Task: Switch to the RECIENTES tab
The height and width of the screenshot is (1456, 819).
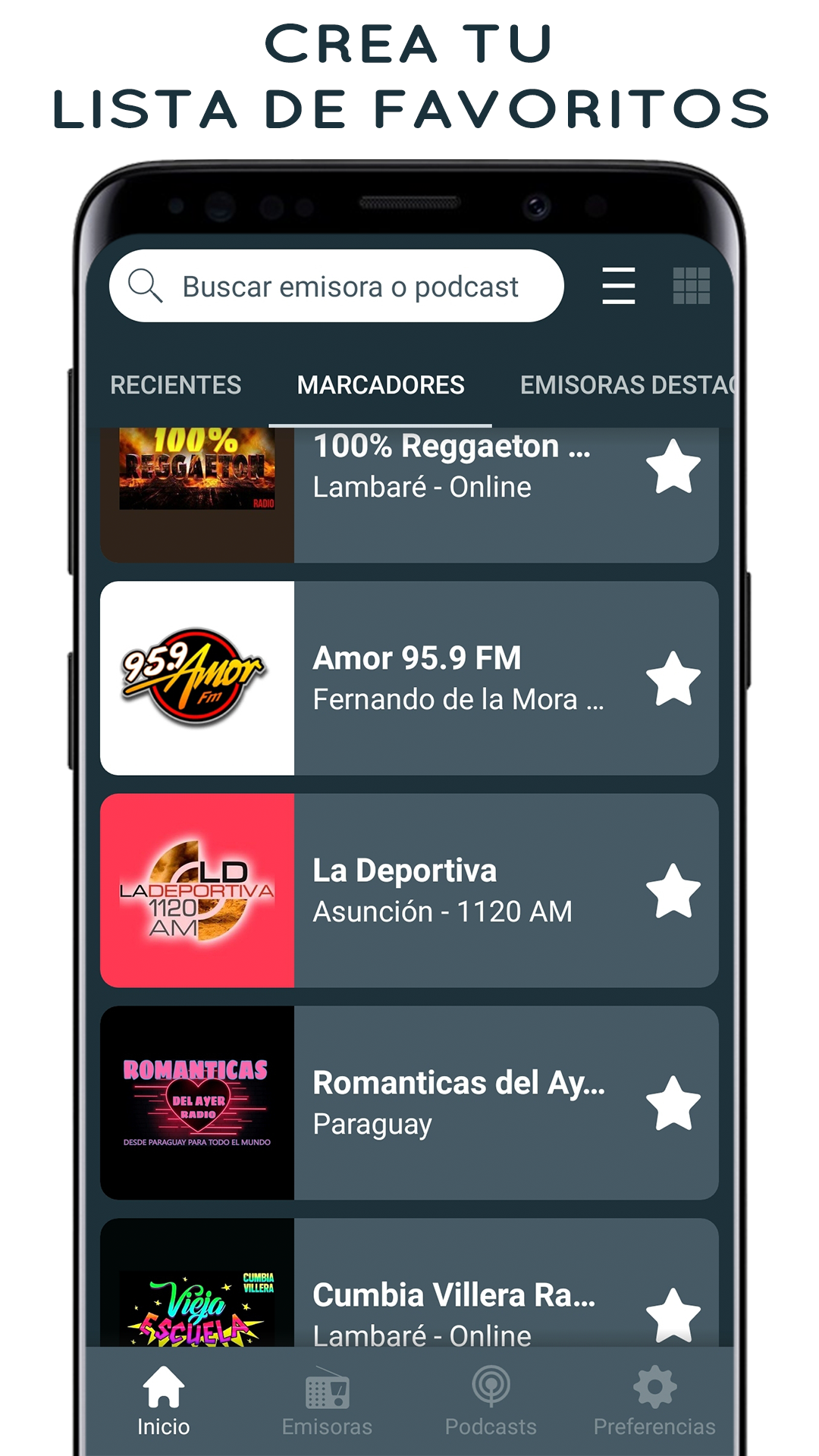Action: click(x=176, y=385)
